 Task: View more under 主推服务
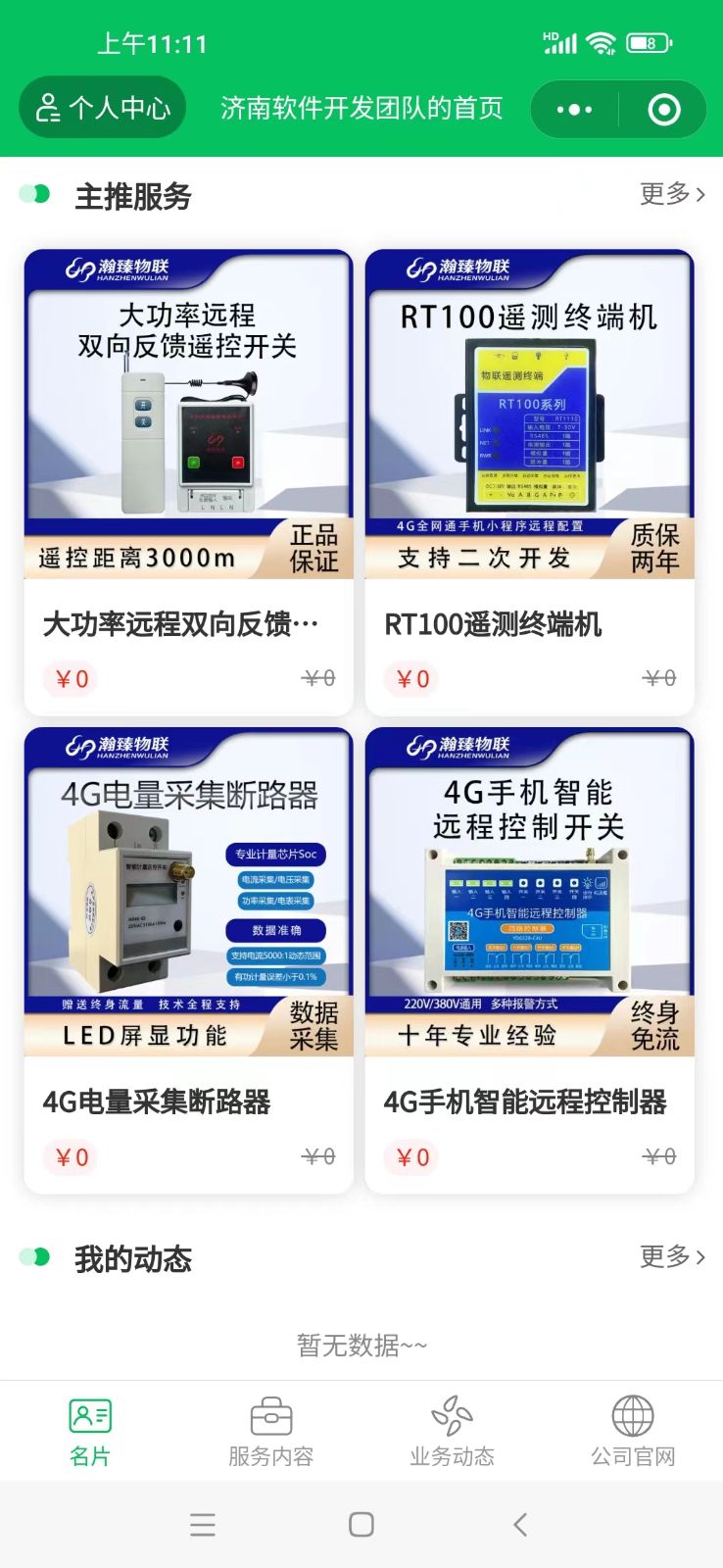point(671,194)
